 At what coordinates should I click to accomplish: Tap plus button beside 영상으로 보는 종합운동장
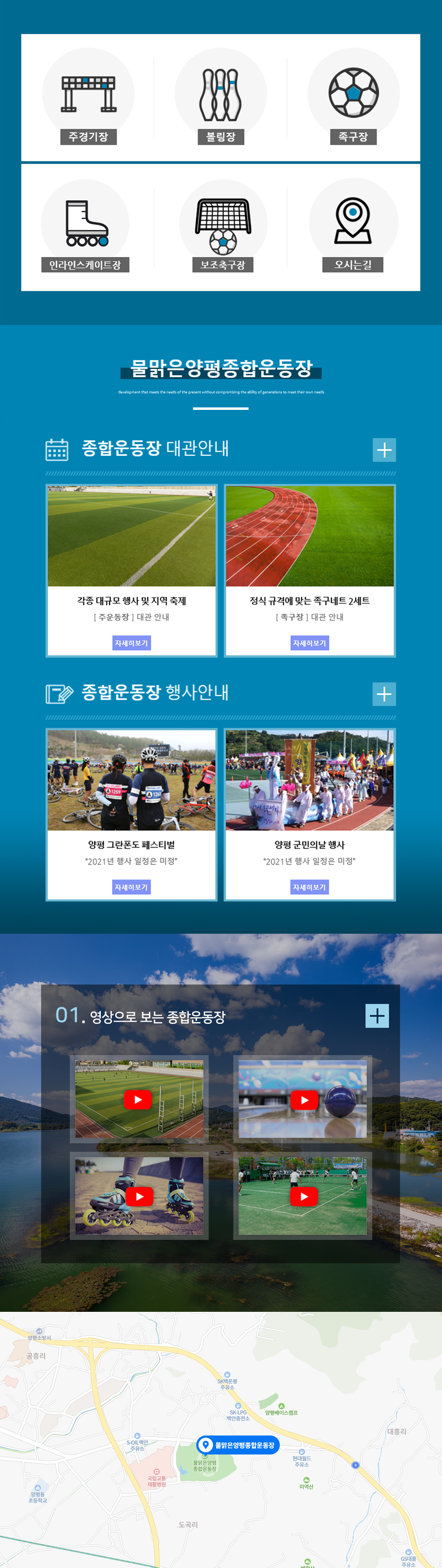377,1015
